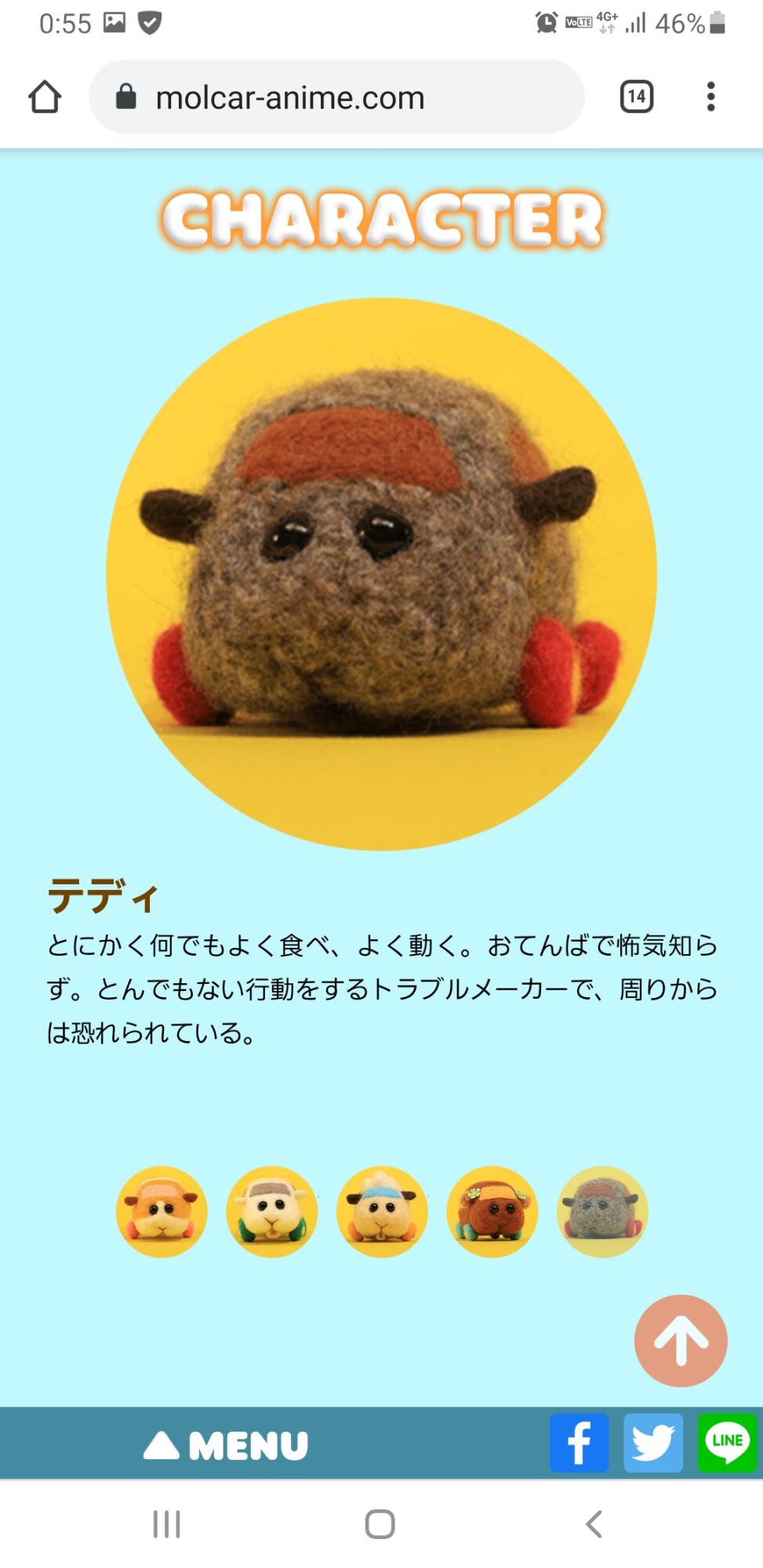763x1568 pixels.
Task: Open the browser home page
Action: coord(45,97)
